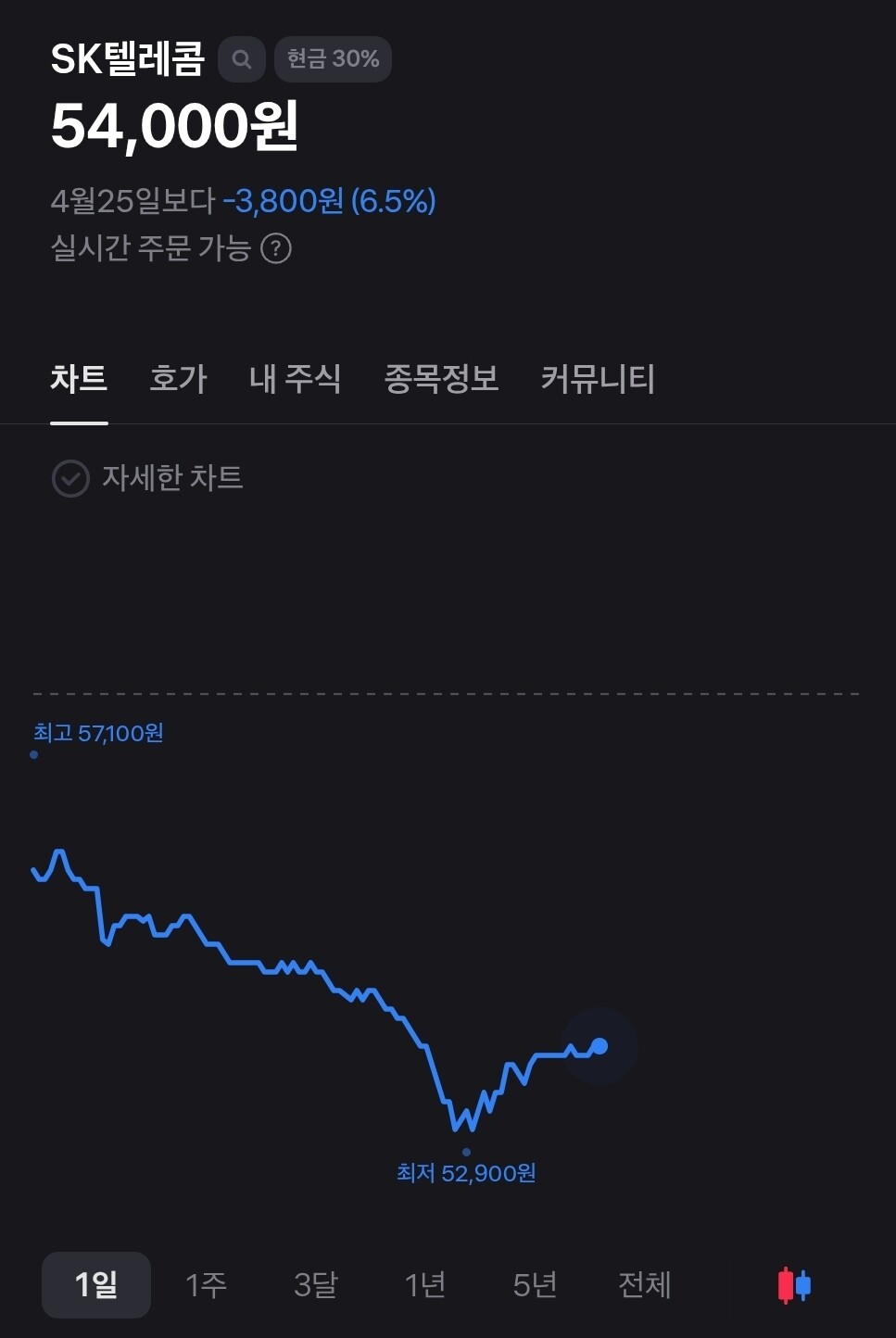Image resolution: width=896 pixels, height=1338 pixels.
Task: Select the 차트 tab
Action: (79, 378)
